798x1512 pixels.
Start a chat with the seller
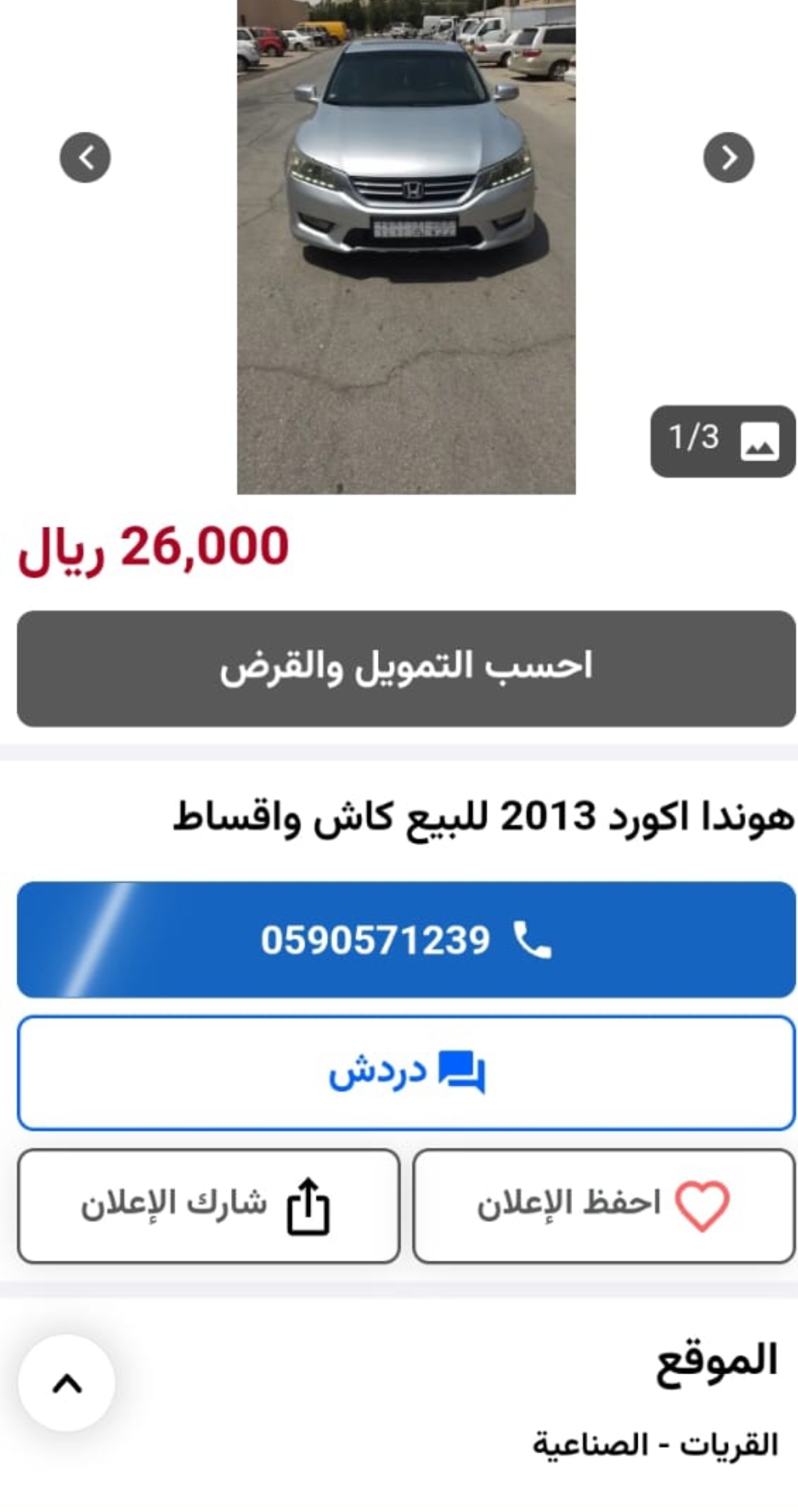tap(407, 1072)
